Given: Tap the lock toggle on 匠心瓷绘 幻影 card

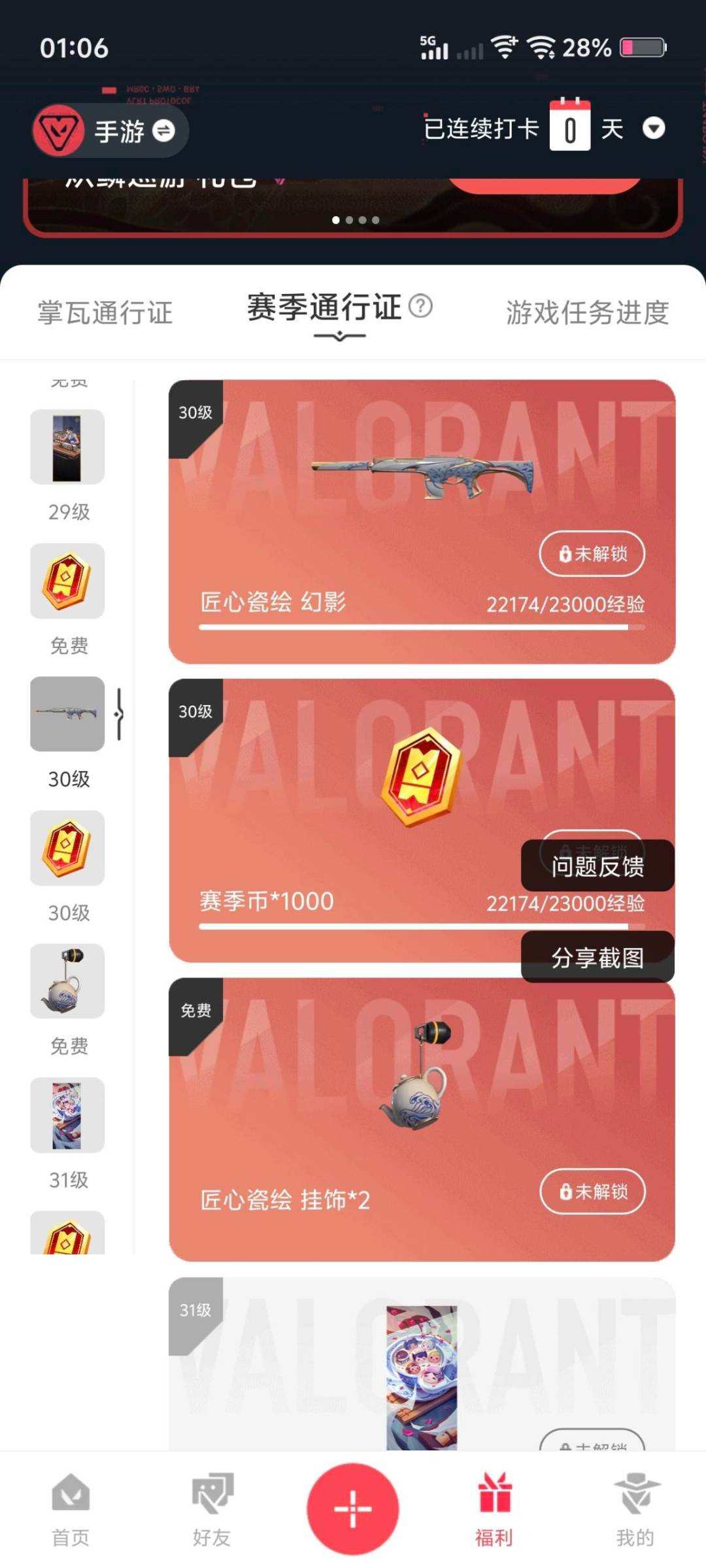Looking at the screenshot, I should click(591, 553).
